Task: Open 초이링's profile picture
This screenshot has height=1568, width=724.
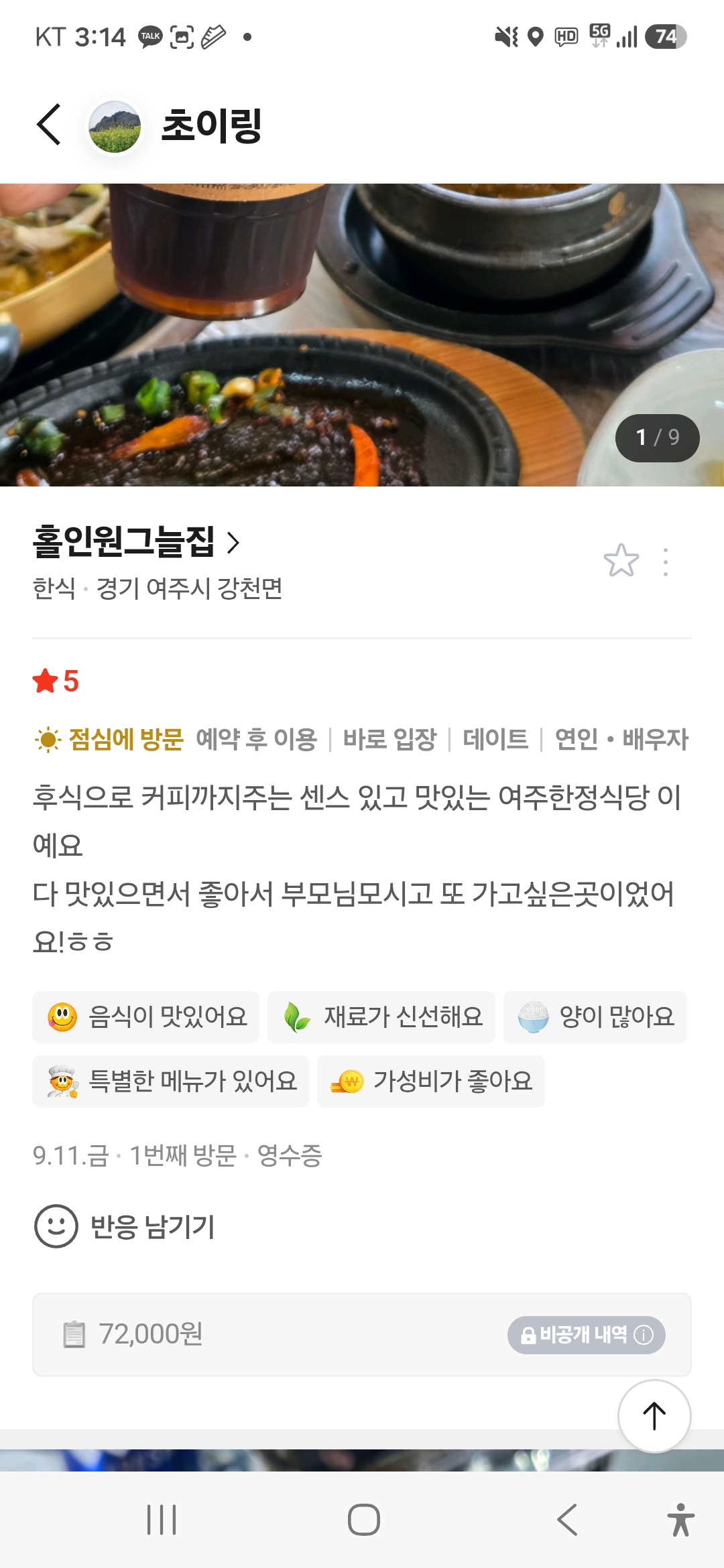Action: coord(115,126)
